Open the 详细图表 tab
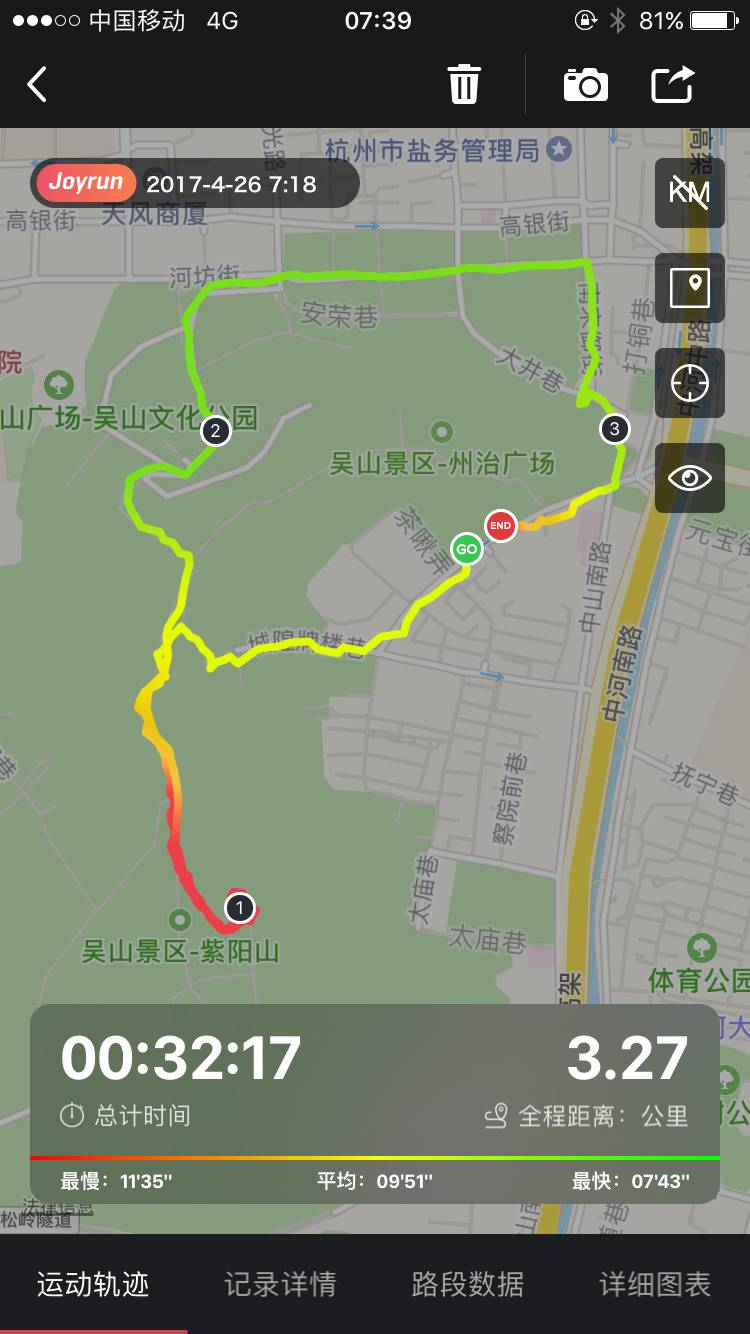Screen dimensions: 750x1334 655,1284
